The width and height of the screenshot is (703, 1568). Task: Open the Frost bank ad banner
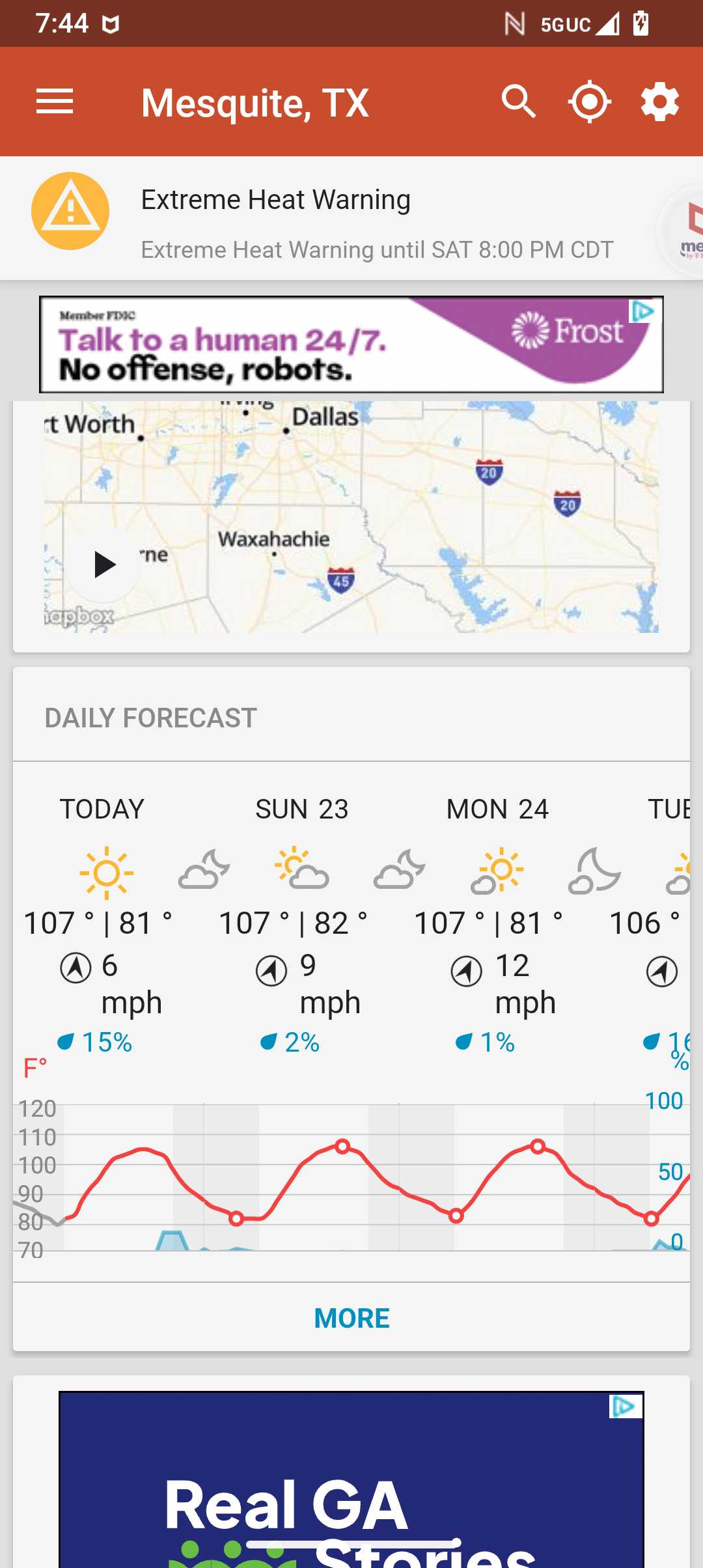pyautogui.click(x=351, y=344)
